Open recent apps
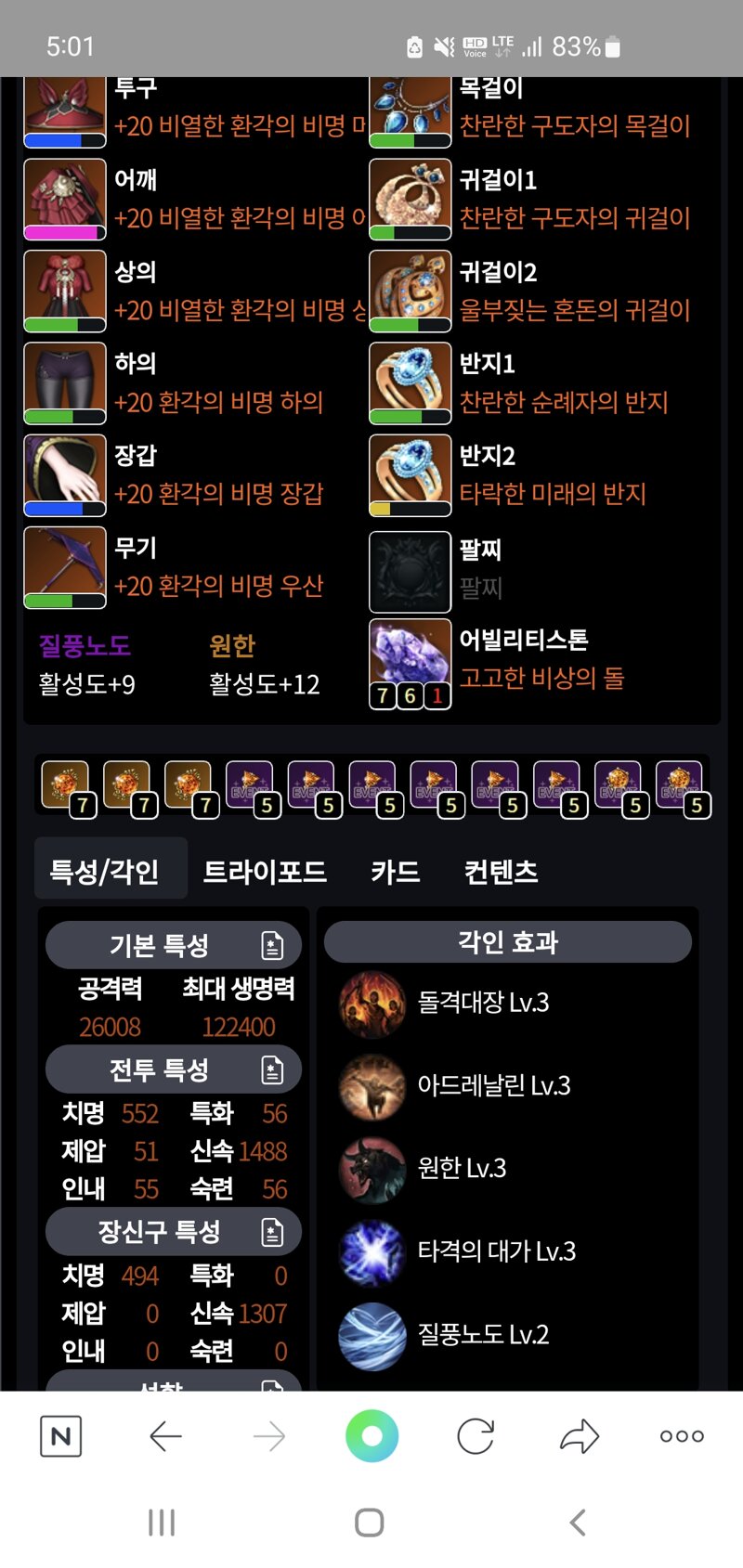This screenshot has width=743, height=1568. point(162,1523)
